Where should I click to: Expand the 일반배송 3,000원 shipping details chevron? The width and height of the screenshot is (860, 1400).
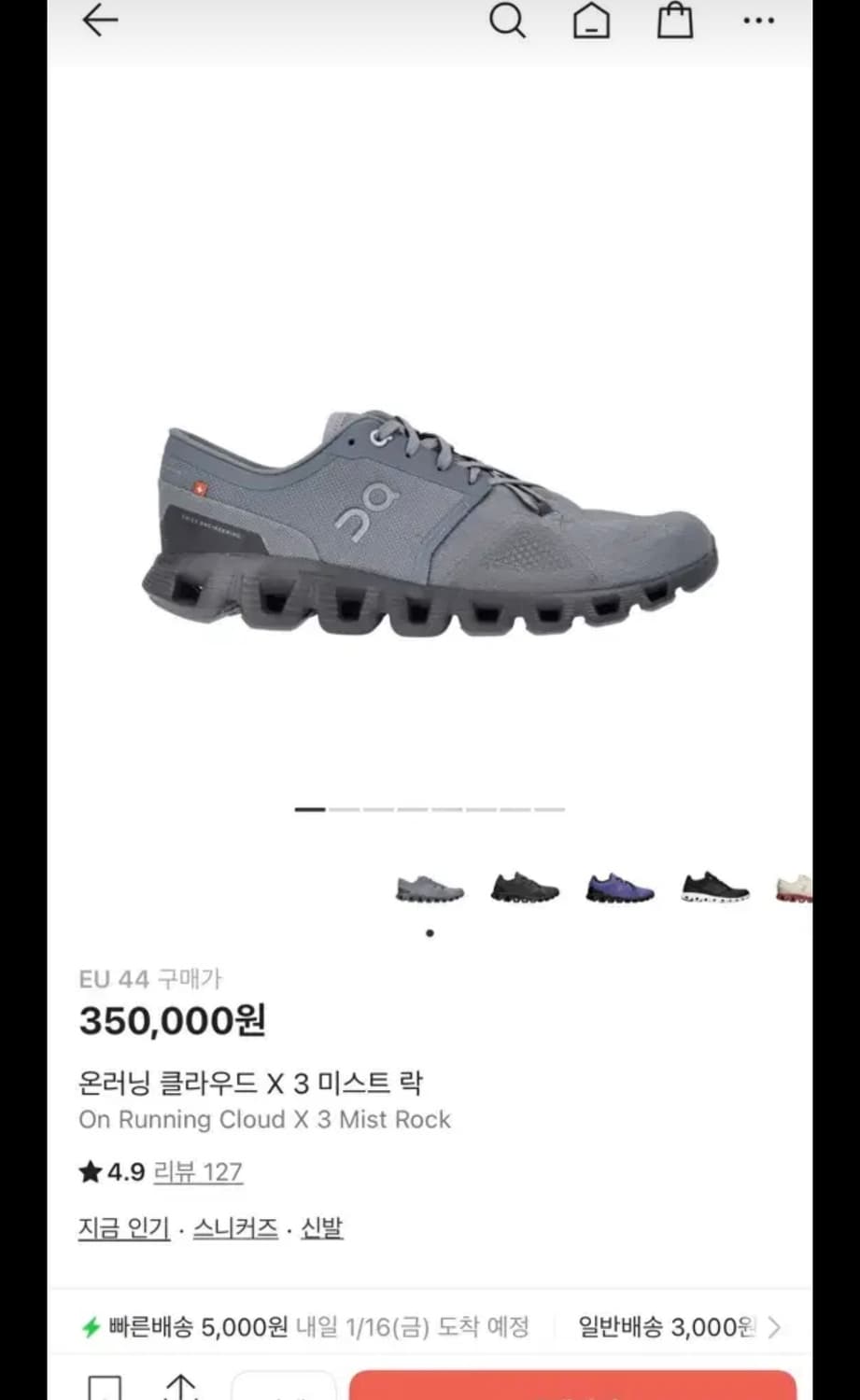click(773, 1324)
